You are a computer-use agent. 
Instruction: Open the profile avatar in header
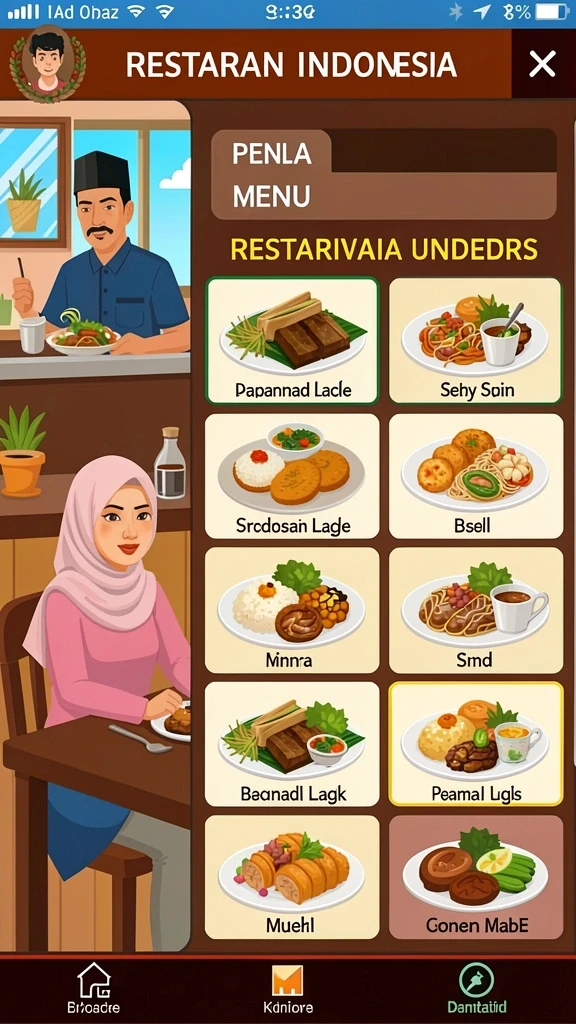coord(47,63)
